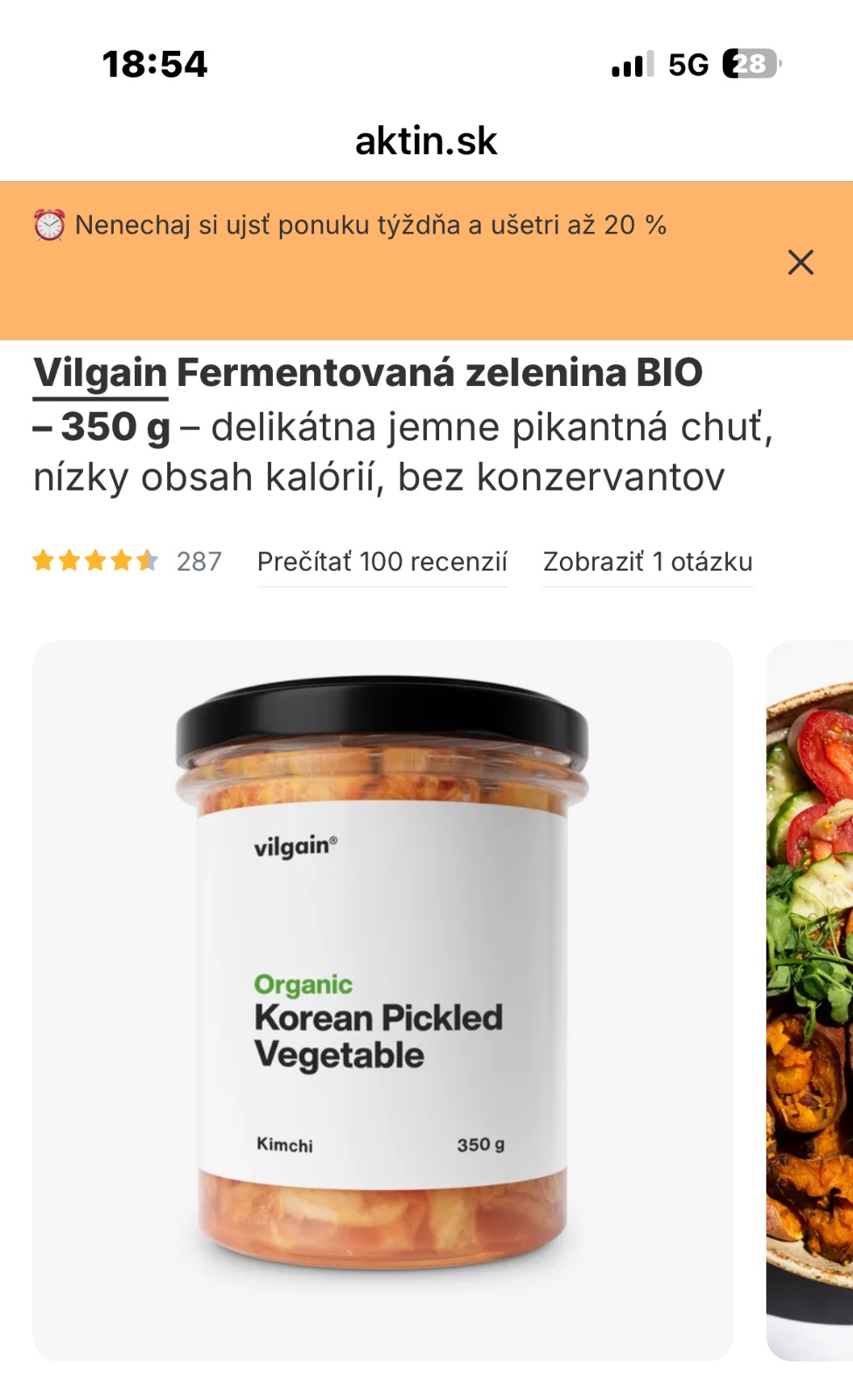The height and width of the screenshot is (1400, 853).
Task: Open Prečítať 100 recenzií link
Action: click(x=381, y=562)
